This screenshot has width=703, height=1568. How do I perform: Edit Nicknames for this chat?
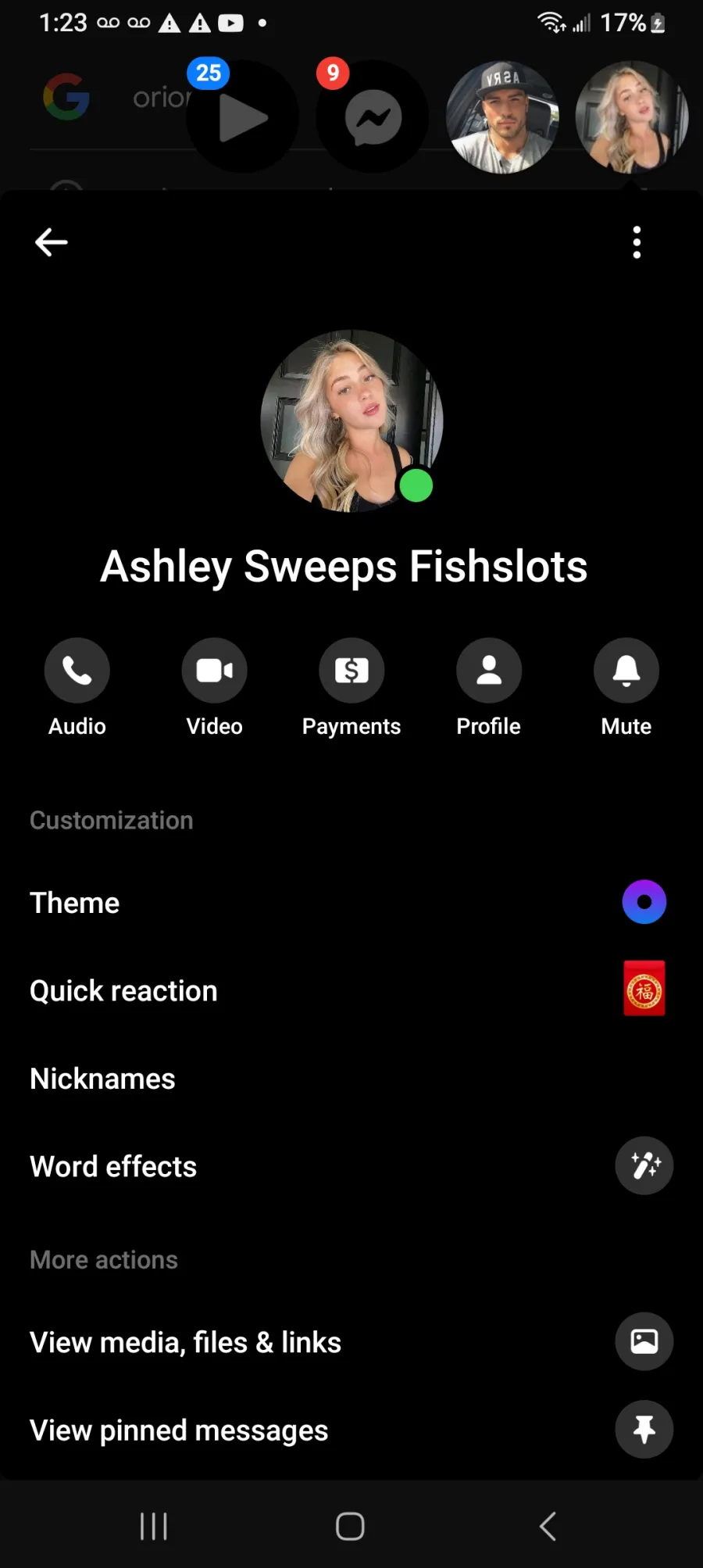(351, 1079)
